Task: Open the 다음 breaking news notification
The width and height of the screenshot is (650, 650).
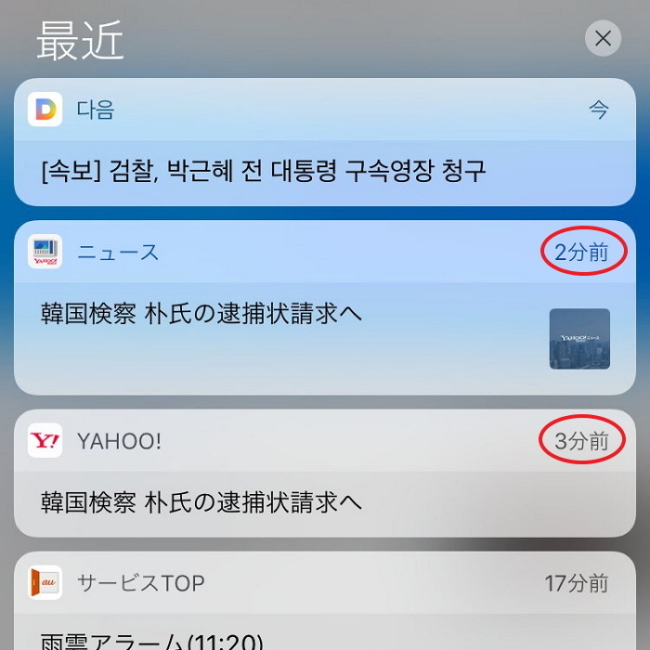Action: 325,142
